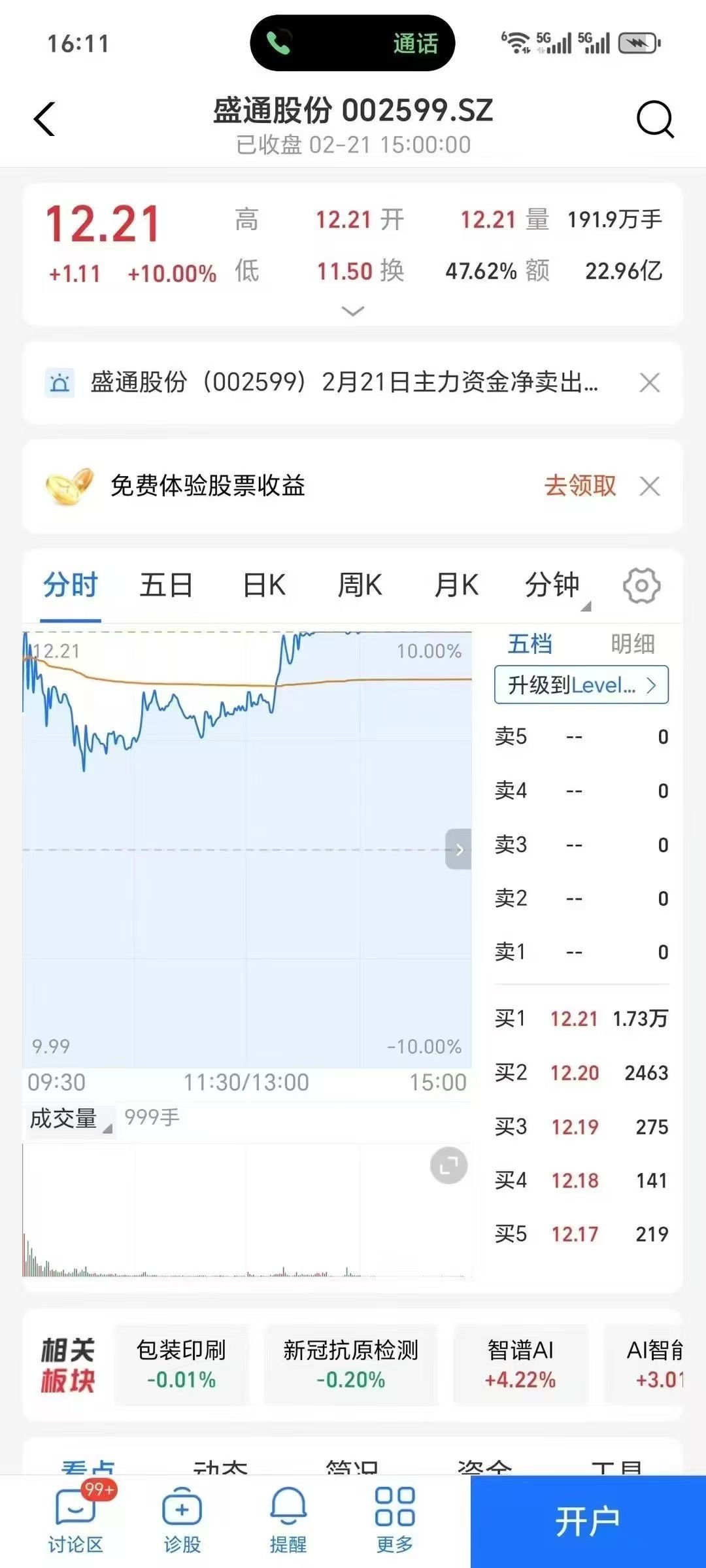
Task: Expand more quote details chevron
Action: pyautogui.click(x=353, y=311)
